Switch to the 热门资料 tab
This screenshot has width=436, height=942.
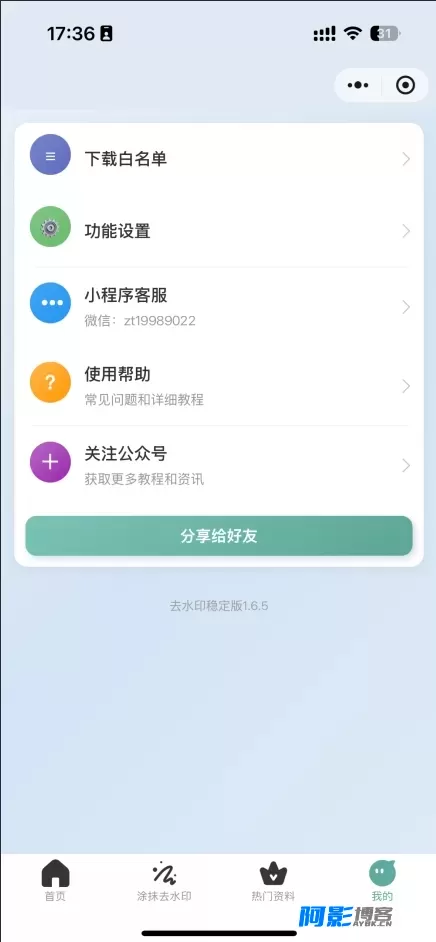(273, 881)
